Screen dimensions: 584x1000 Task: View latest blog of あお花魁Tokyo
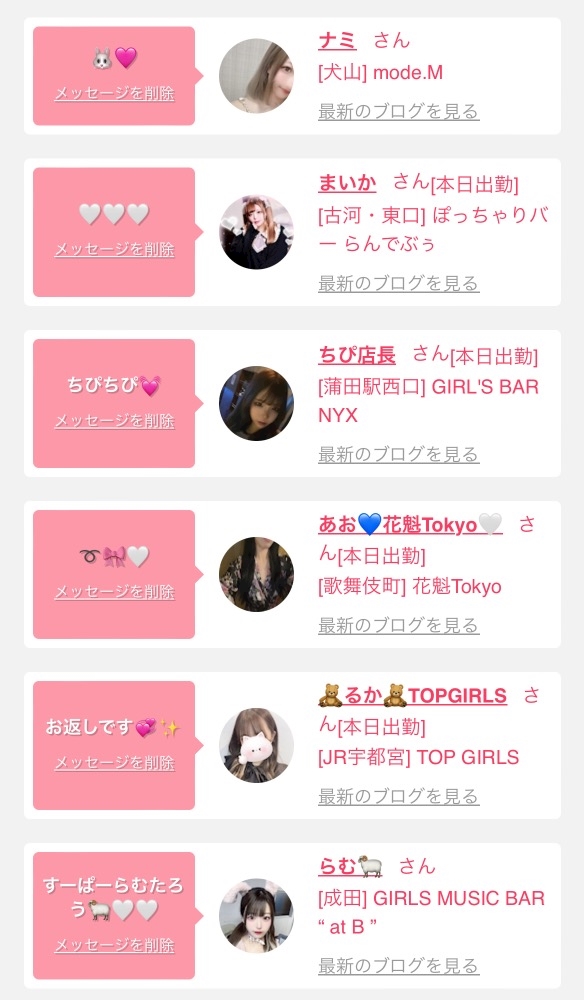pyautogui.click(x=398, y=625)
